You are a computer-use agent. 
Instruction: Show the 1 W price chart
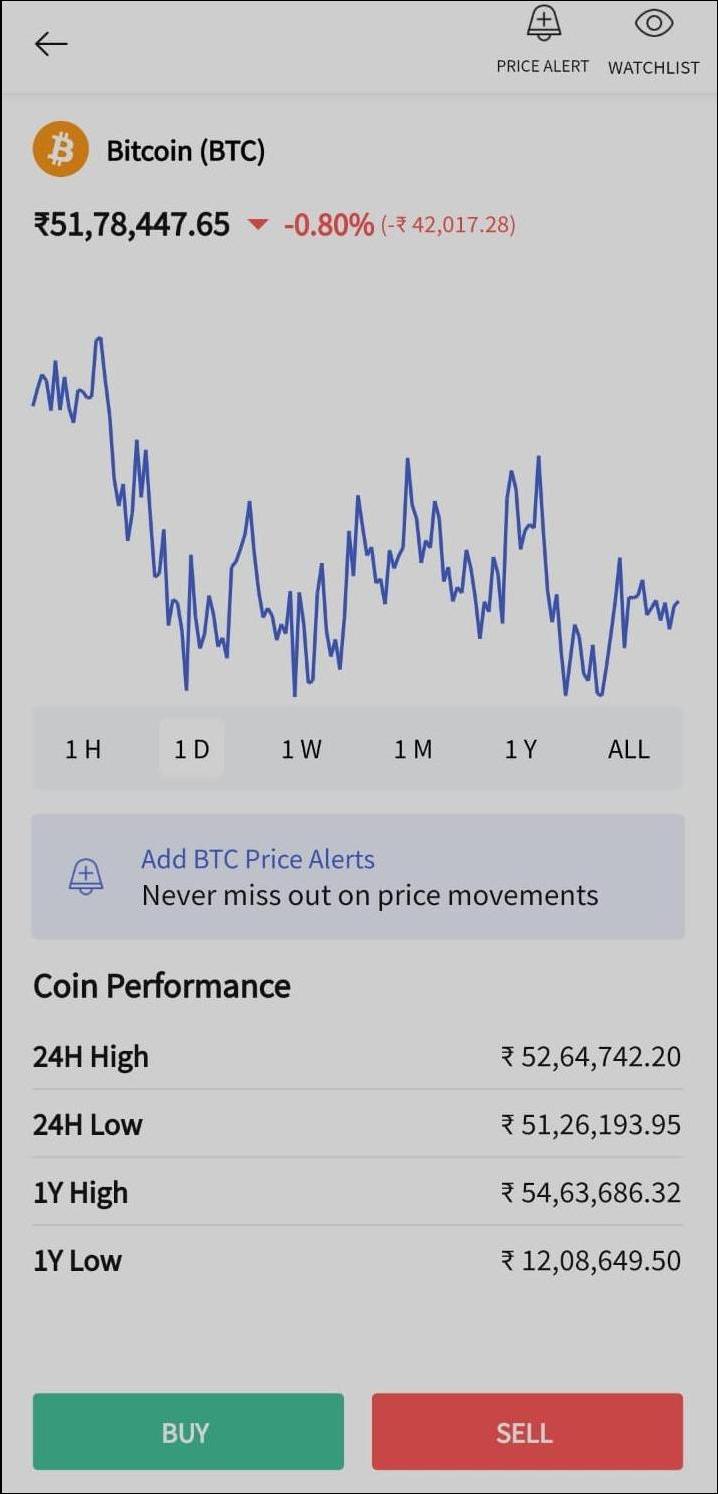[301, 749]
